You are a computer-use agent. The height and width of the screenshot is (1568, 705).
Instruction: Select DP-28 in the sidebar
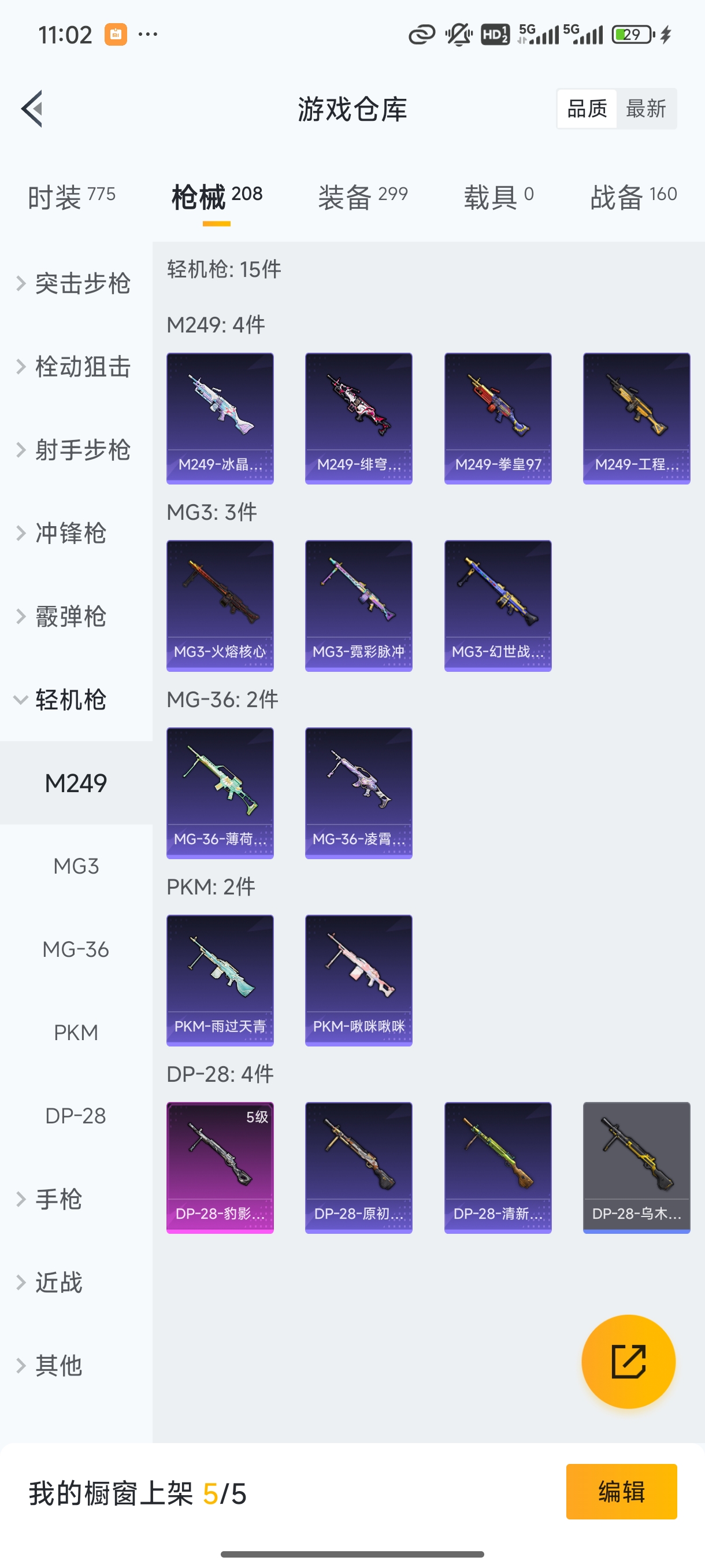[76, 1116]
